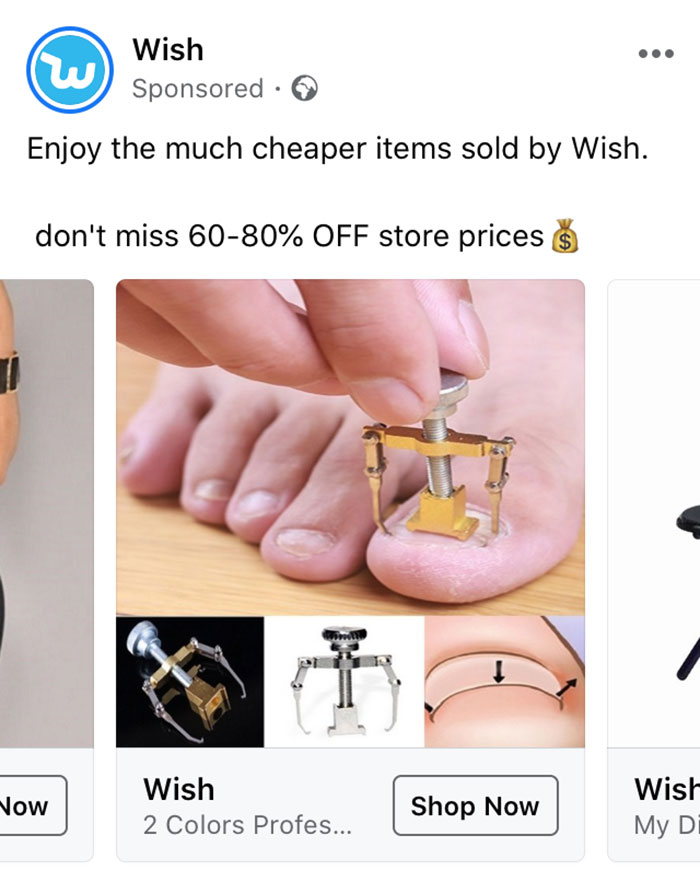Tap the Wish page name

pyautogui.click(x=167, y=49)
